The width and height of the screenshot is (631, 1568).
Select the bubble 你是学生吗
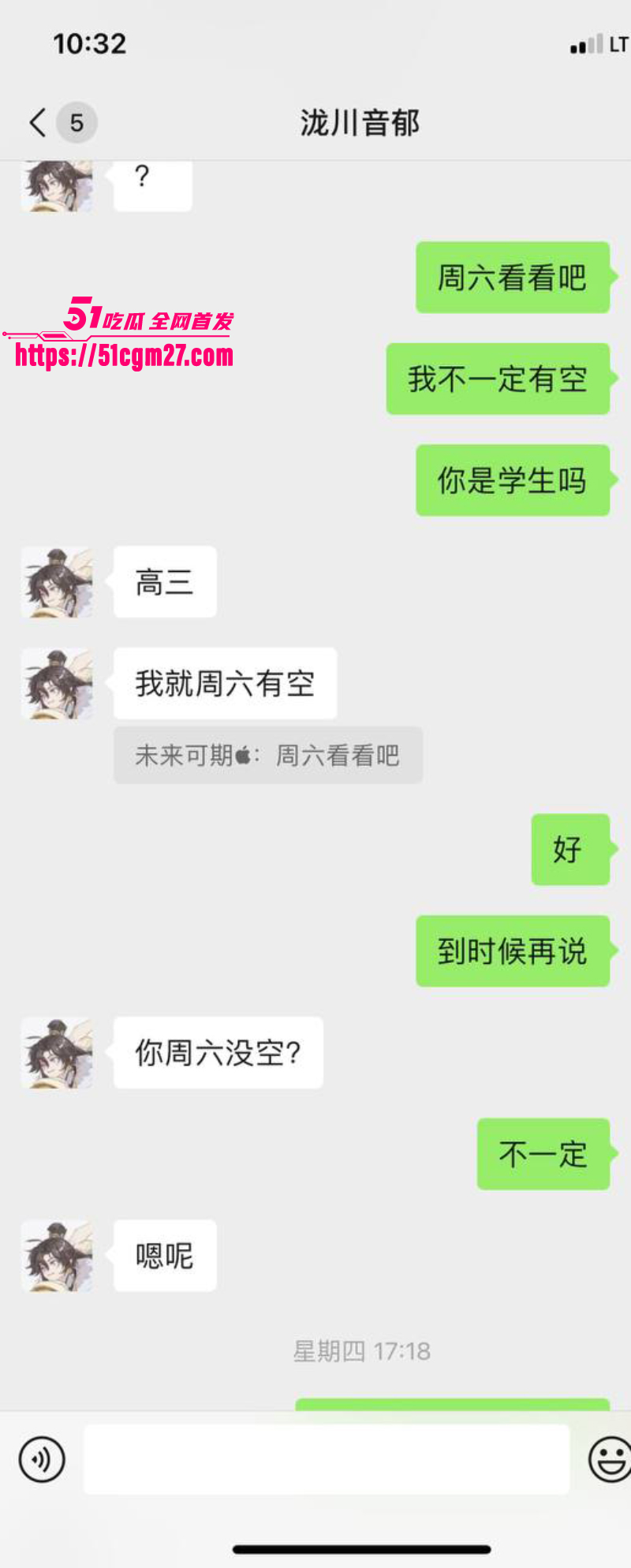pyautogui.click(x=513, y=480)
